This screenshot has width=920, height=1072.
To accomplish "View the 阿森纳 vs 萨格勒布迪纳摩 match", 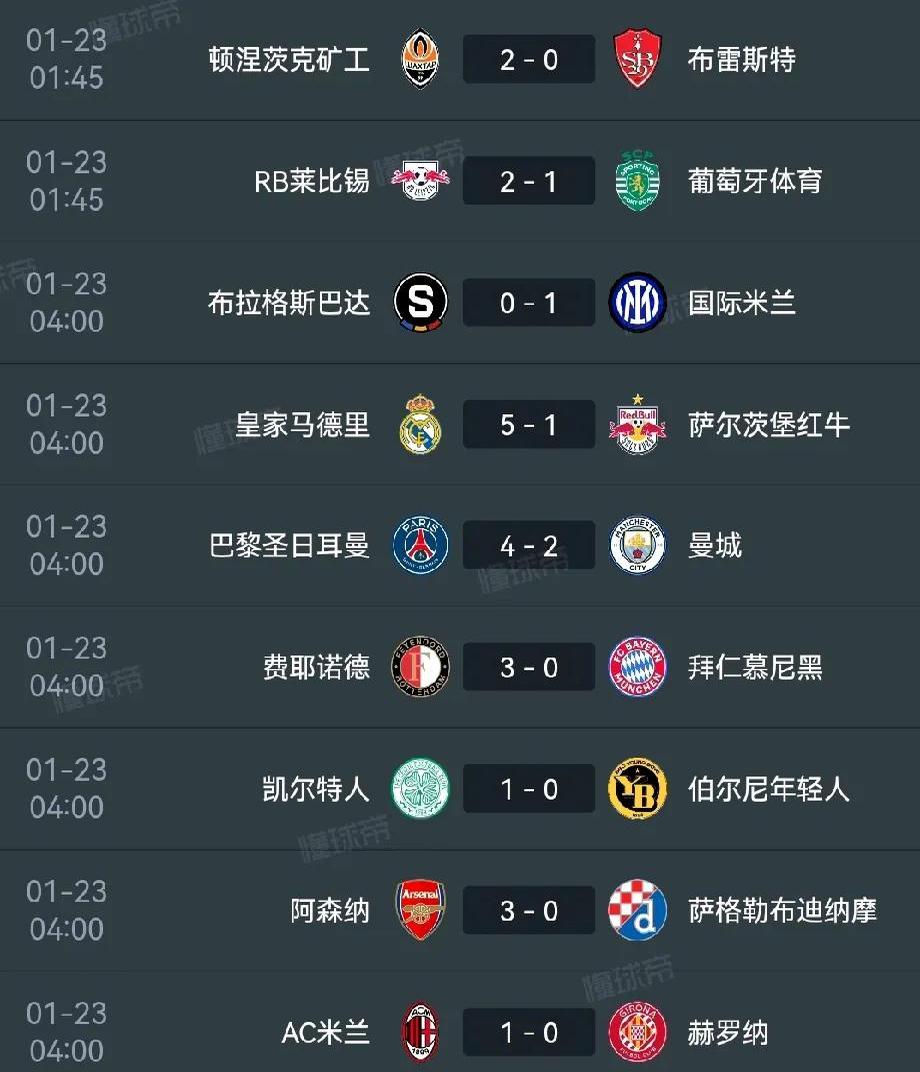I will 528,911.
